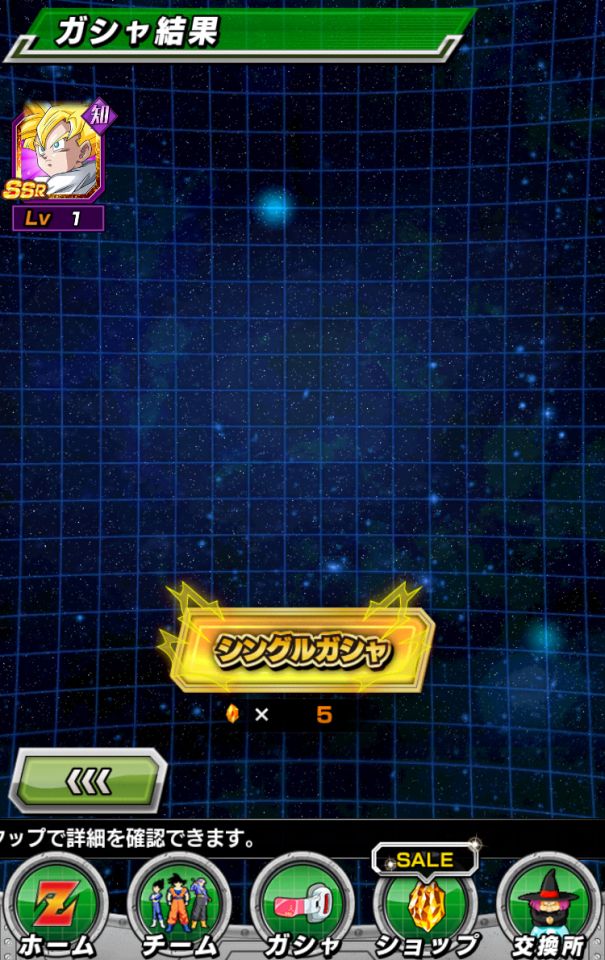Open the 交換所 tab
The height and width of the screenshot is (960, 605).
548,907
